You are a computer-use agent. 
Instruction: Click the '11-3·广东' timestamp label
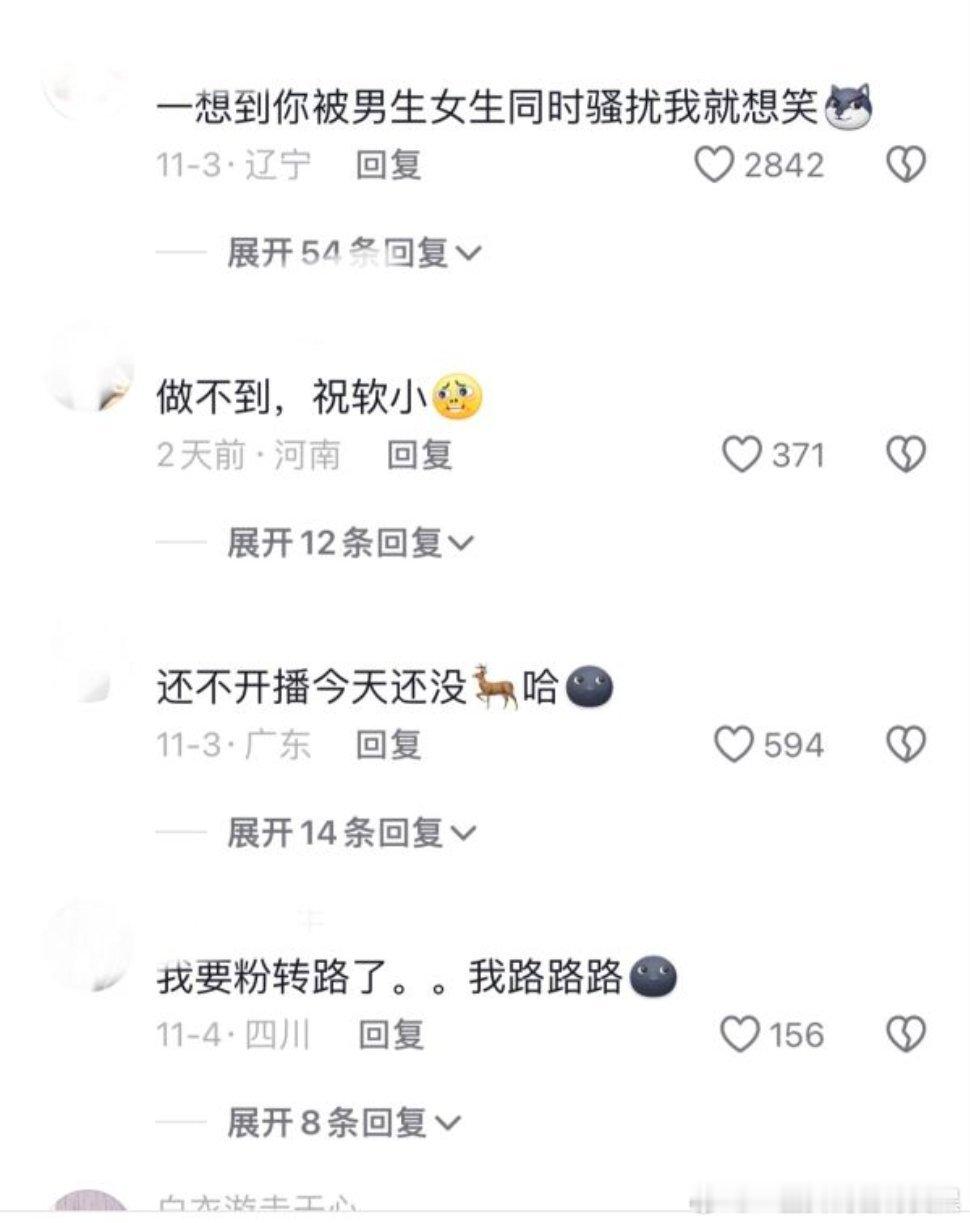coord(232,744)
